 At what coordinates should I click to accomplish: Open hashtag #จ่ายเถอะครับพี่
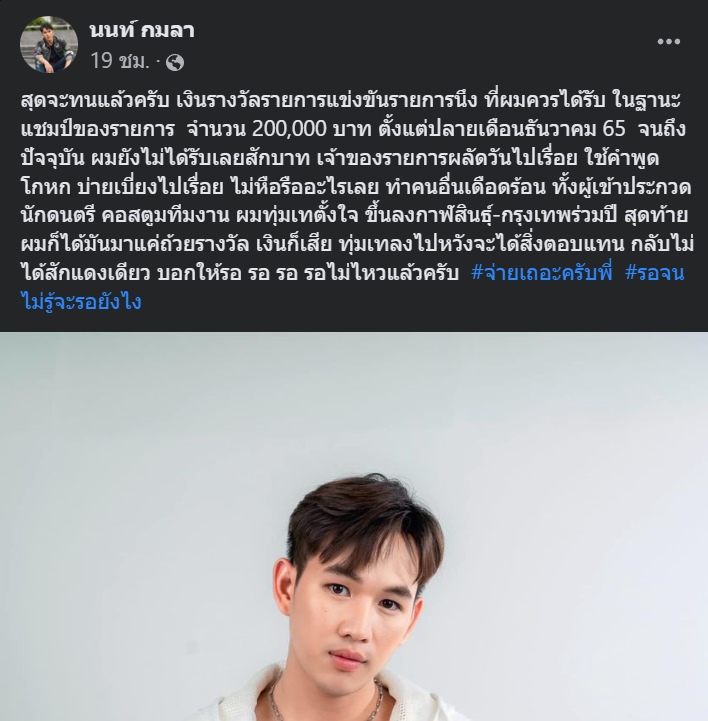pyautogui.click(x=541, y=274)
